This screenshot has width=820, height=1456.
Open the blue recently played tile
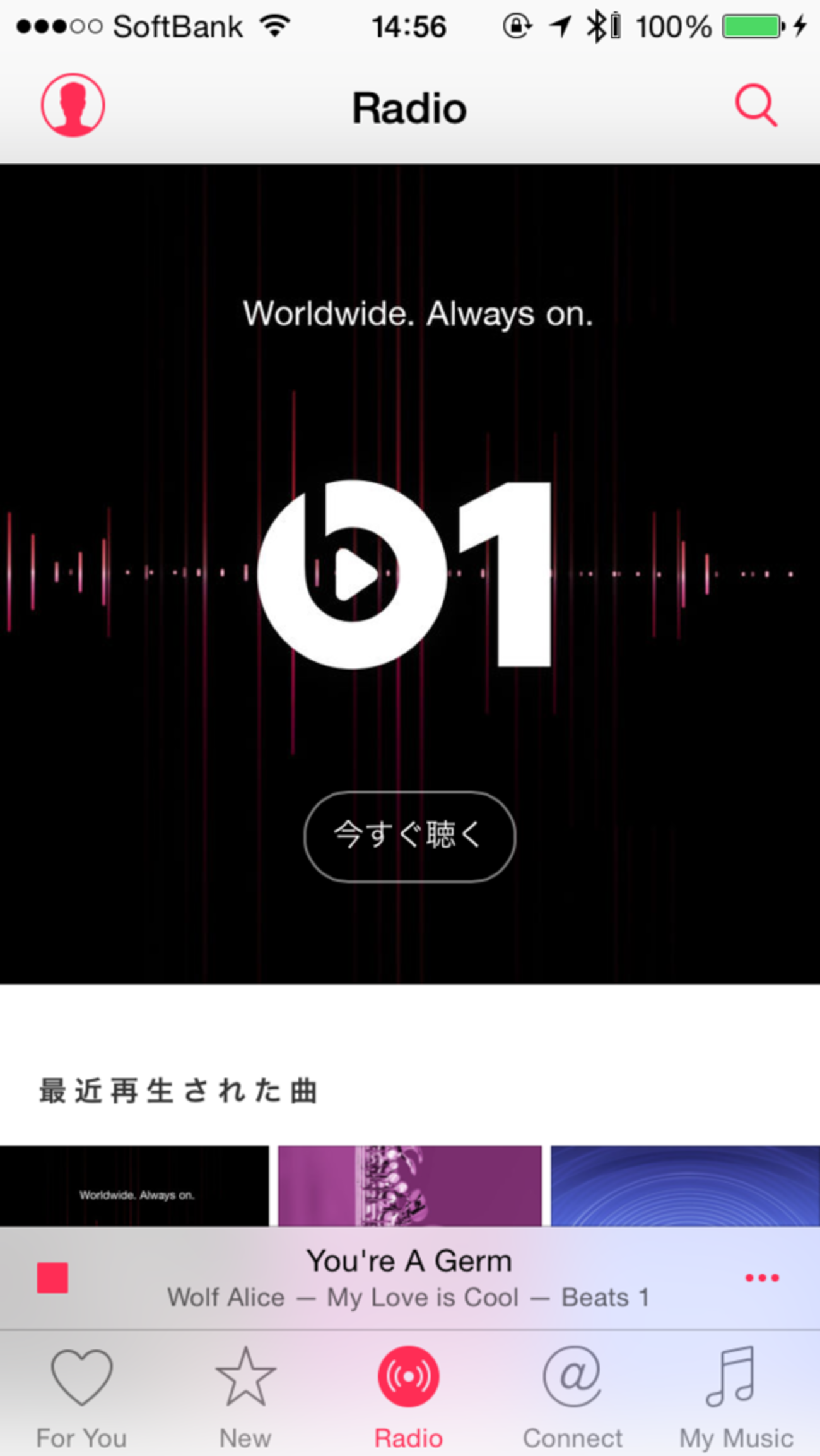point(685,1187)
